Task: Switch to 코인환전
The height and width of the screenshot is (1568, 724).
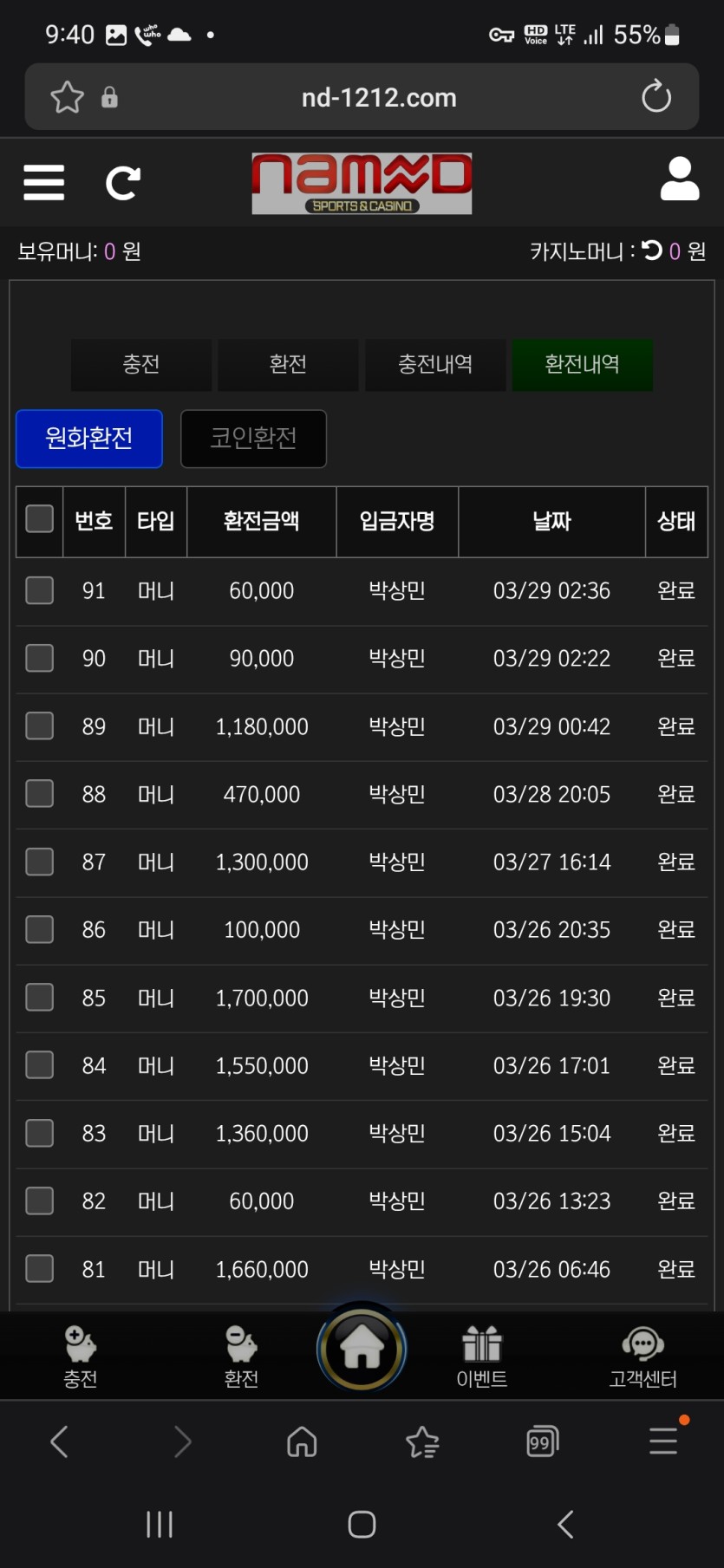Action: tap(253, 438)
